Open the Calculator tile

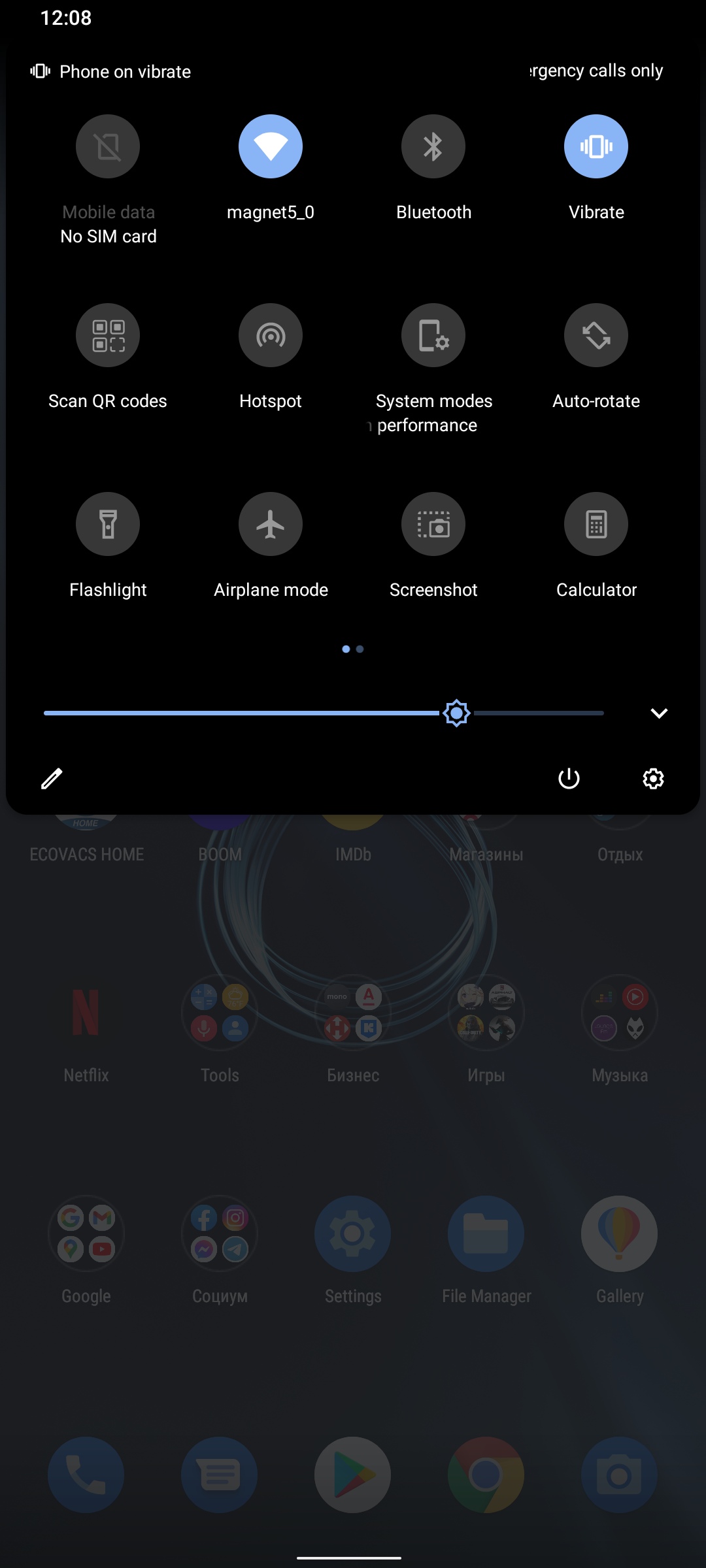596,524
